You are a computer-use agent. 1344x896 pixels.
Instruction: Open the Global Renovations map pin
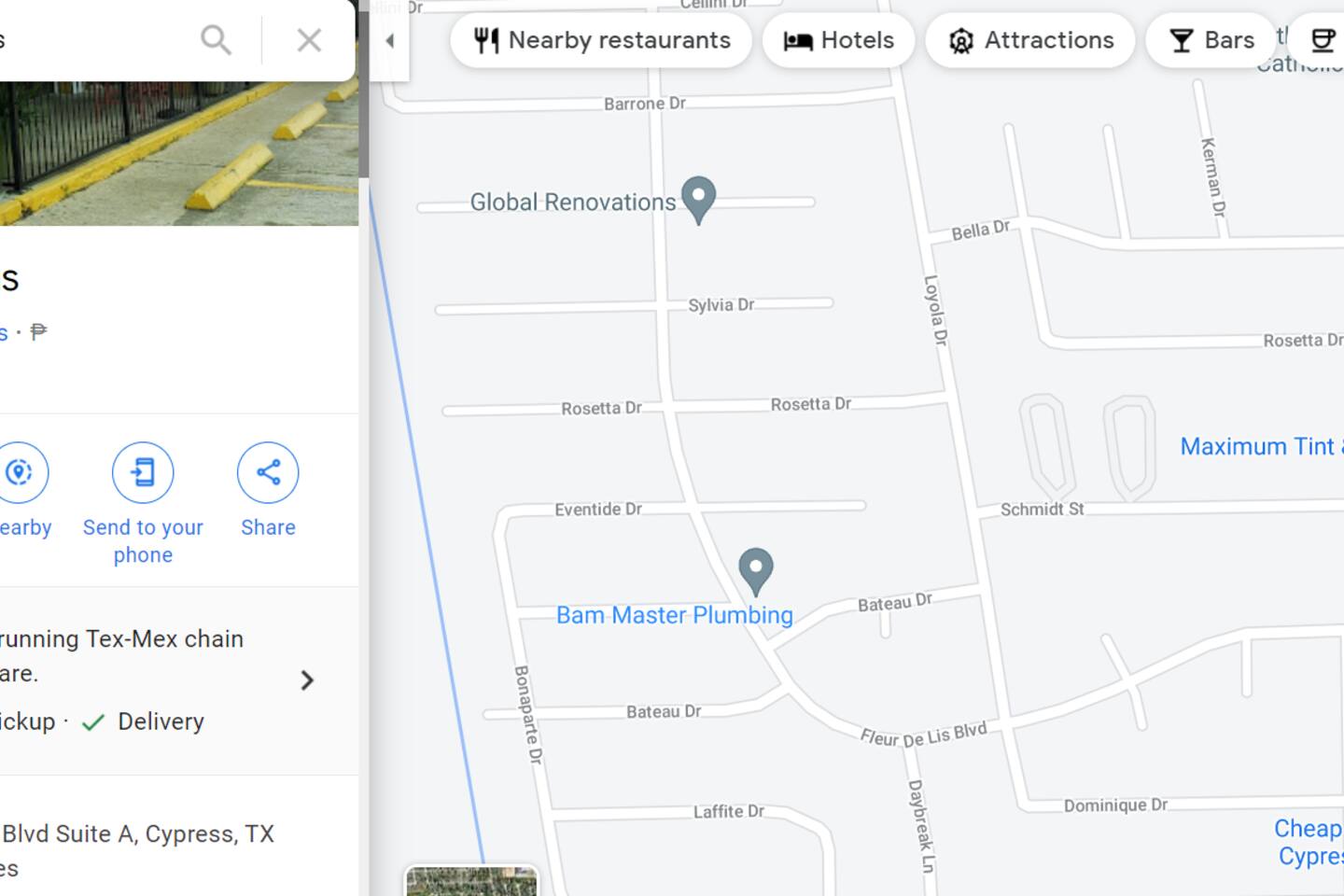698,197
